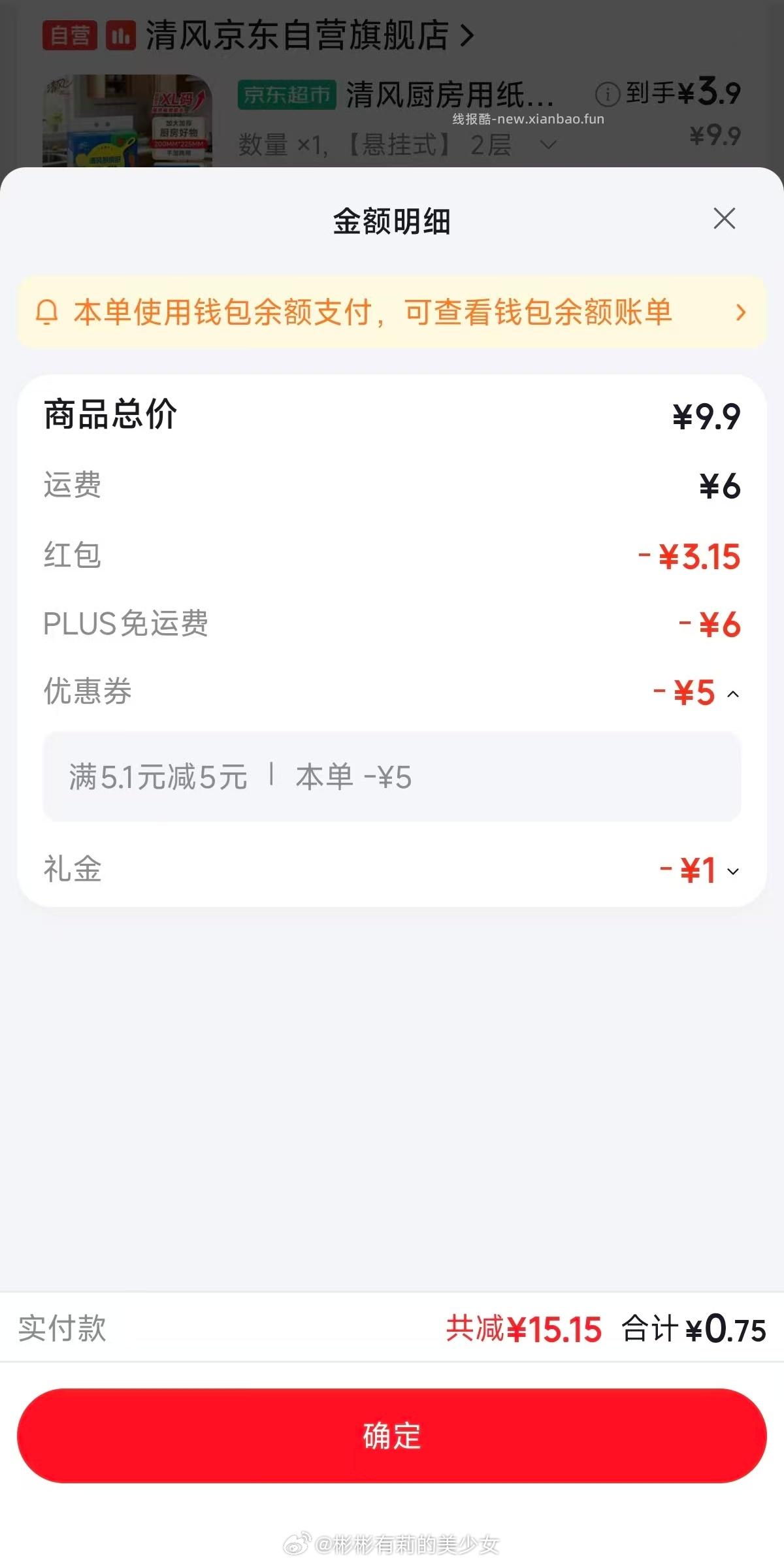Screen dimensions: 784x1563
Task: Expand the 礼金 discount details
Action: click(x=733, y=870)
